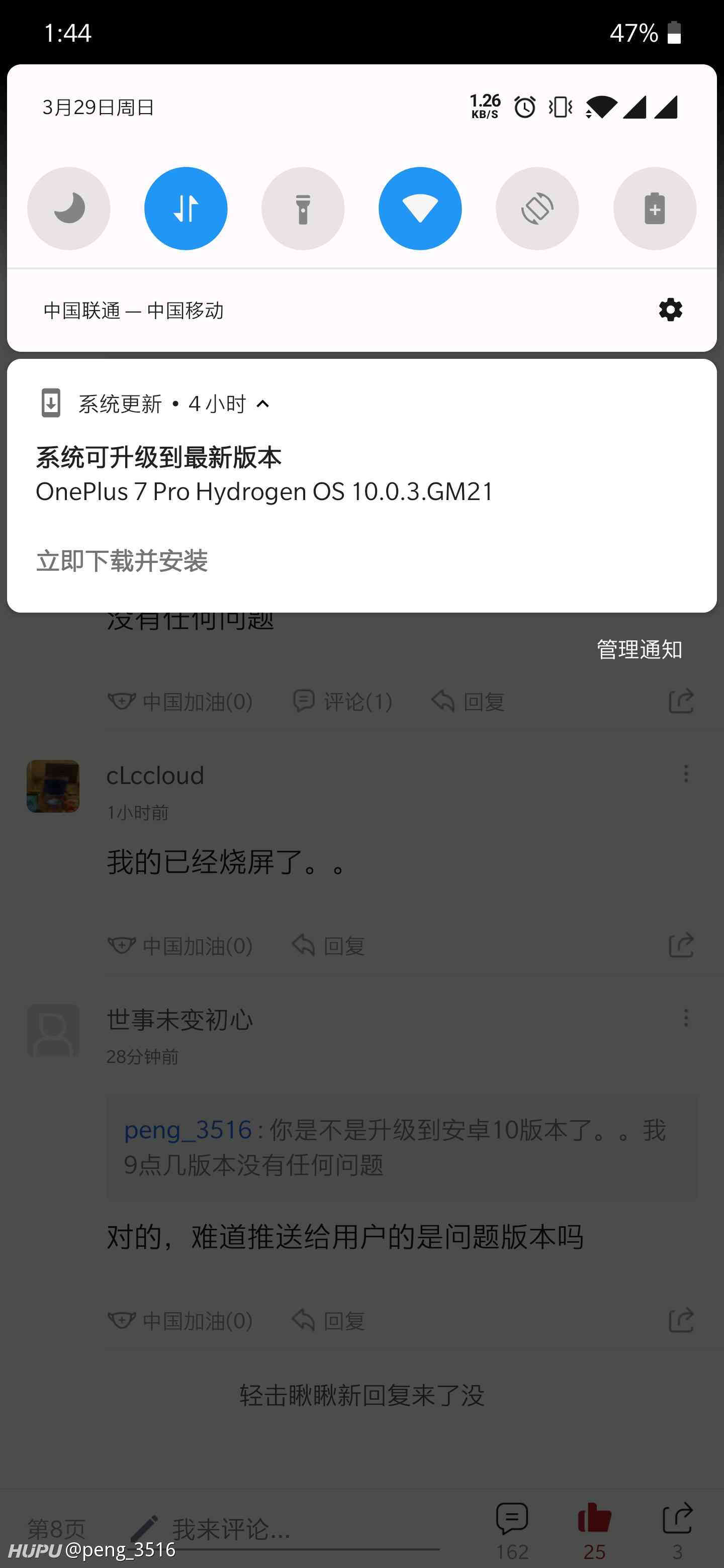724x1568 pixels.
Task: Enable the battery saver tile
Action: (x=655, y=208)
